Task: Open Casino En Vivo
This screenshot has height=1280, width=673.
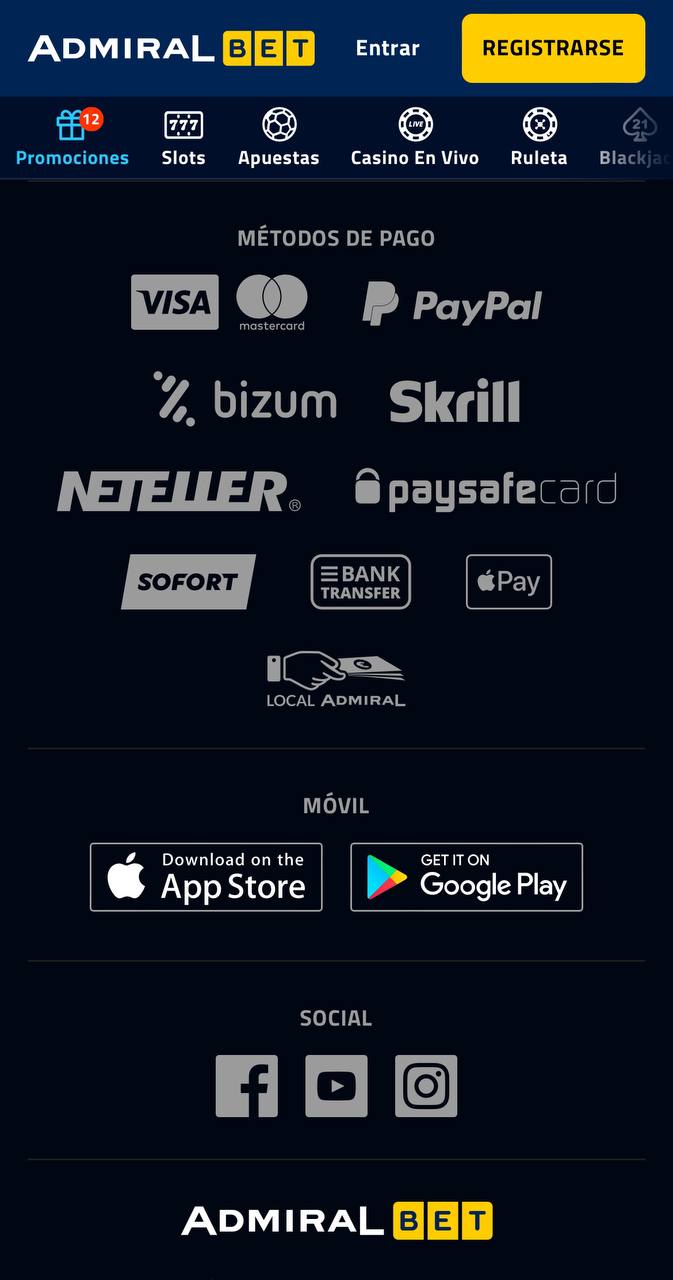Action: [x=414, y=138]
